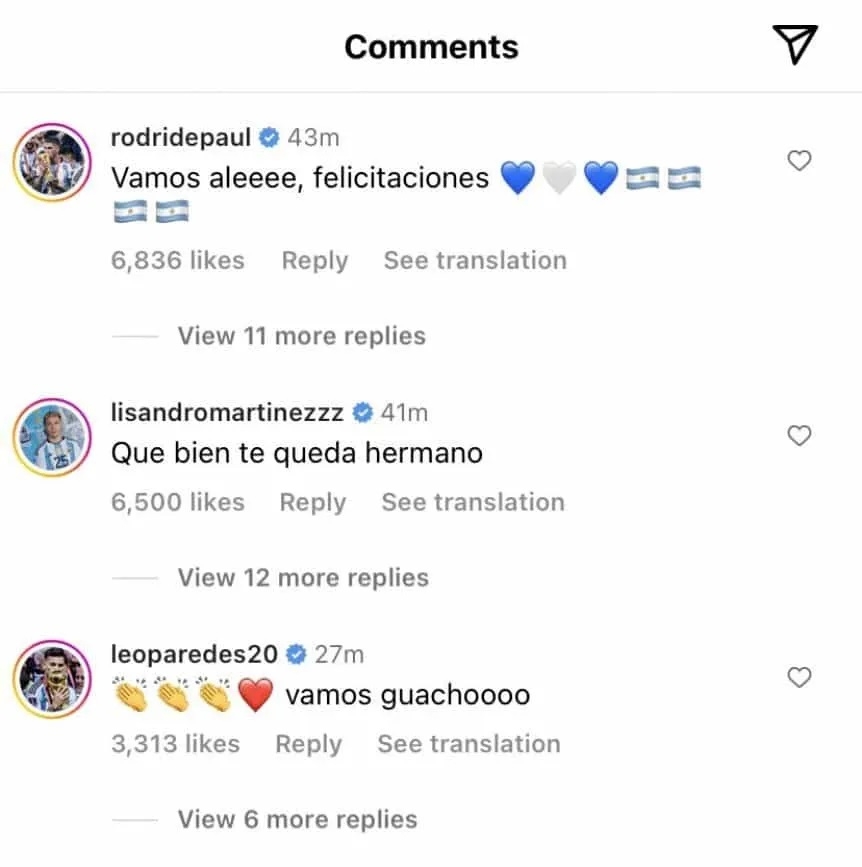Reply to lisandromartinezzz's comment
Viewport: 862px width, 867px height.
coord(312,502)
